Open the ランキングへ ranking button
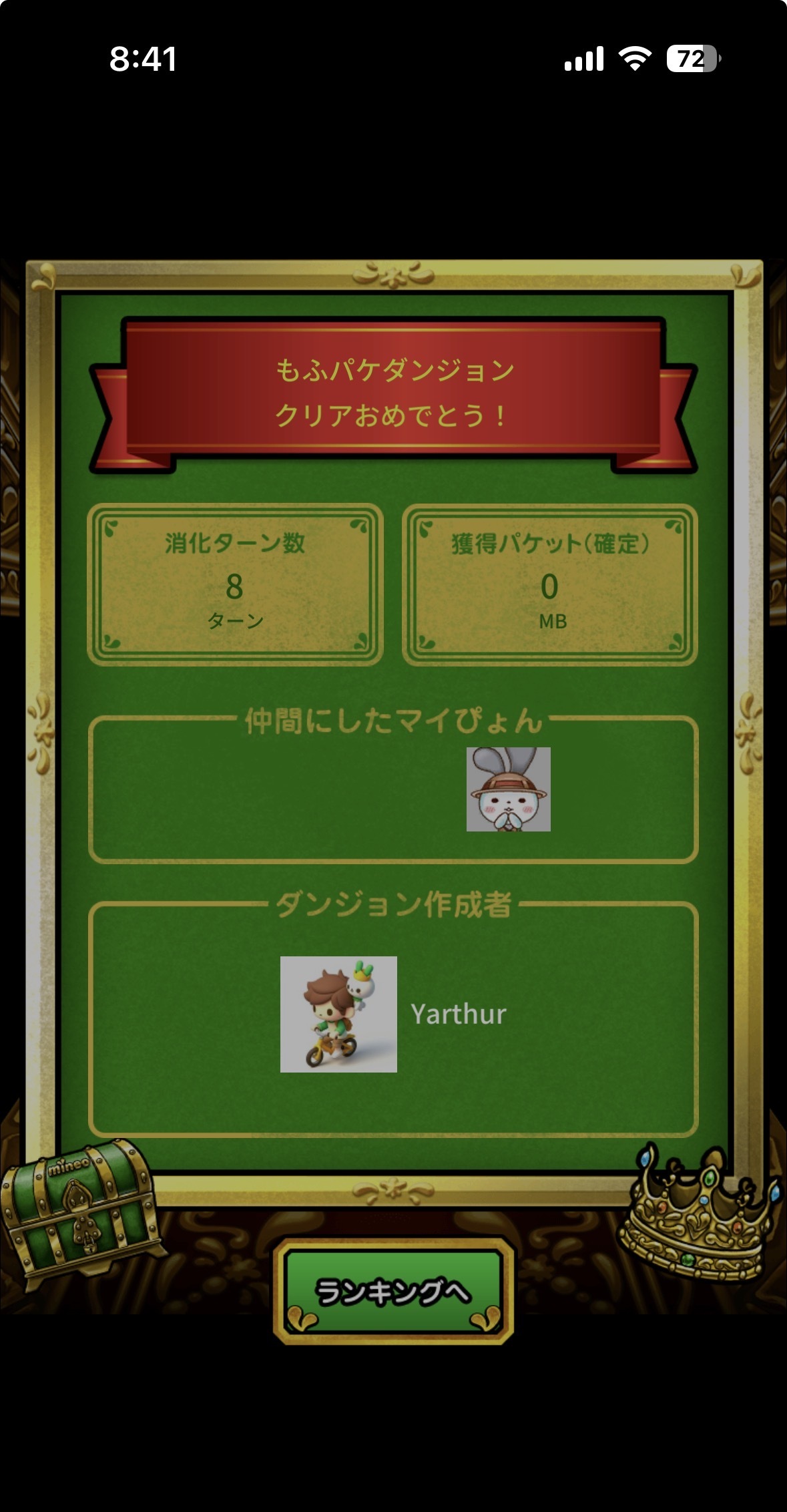The height and width of the screenshot is (1512, 787). [x=393, y=1291]
